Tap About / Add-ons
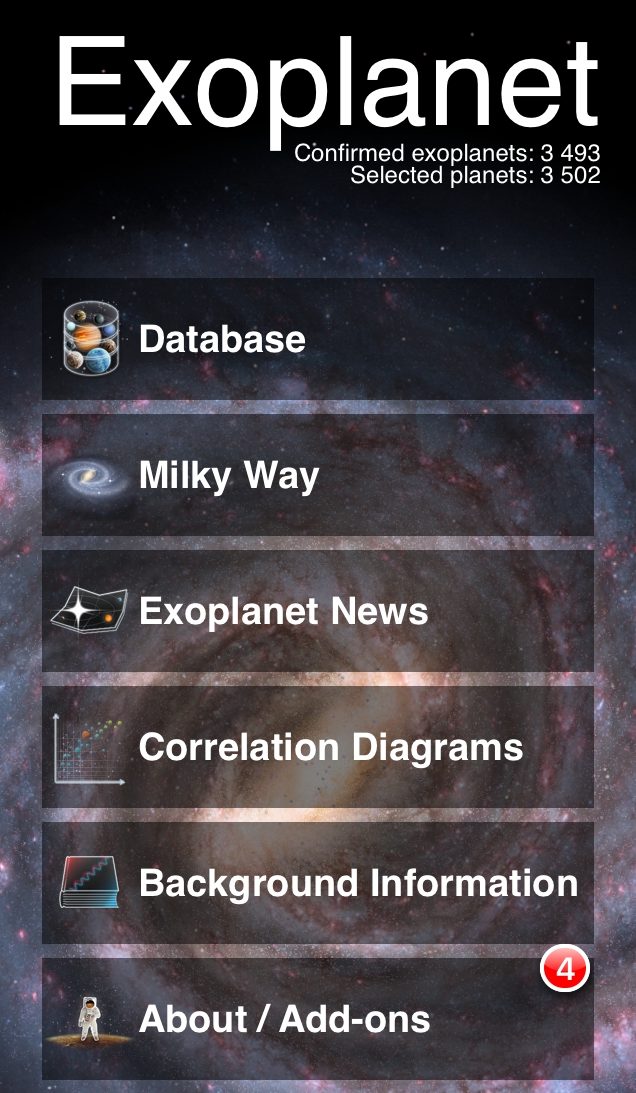Image resolution: width=636 pixels, height=1093 pixels. pyautogui.click(x=317, y=1019)
